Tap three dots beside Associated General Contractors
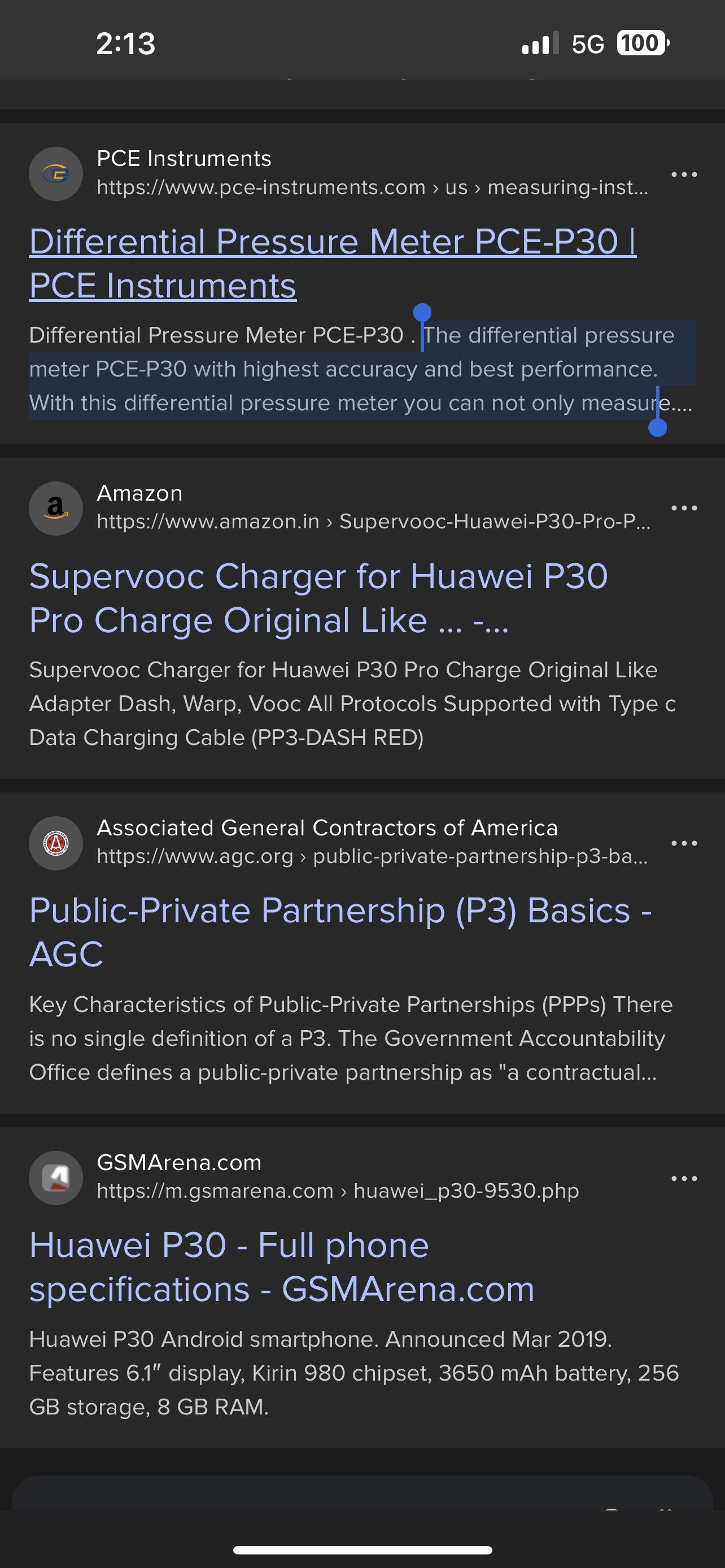The width and height of the screenshot is (725, 1568). click(x=684, y=843)
